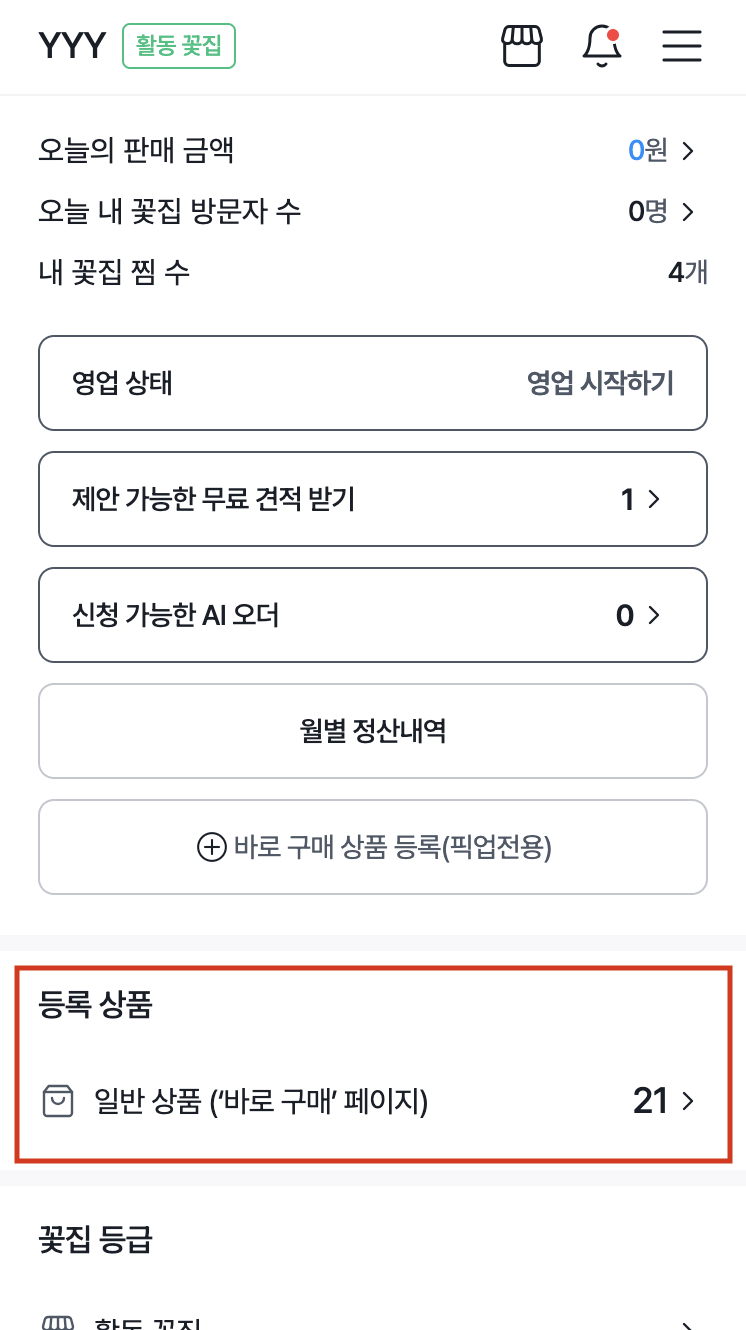746x1330 pixels.
Task: Expand 오늘 내 꽃집 방문자 수 details
Action: tap(688, 212)
